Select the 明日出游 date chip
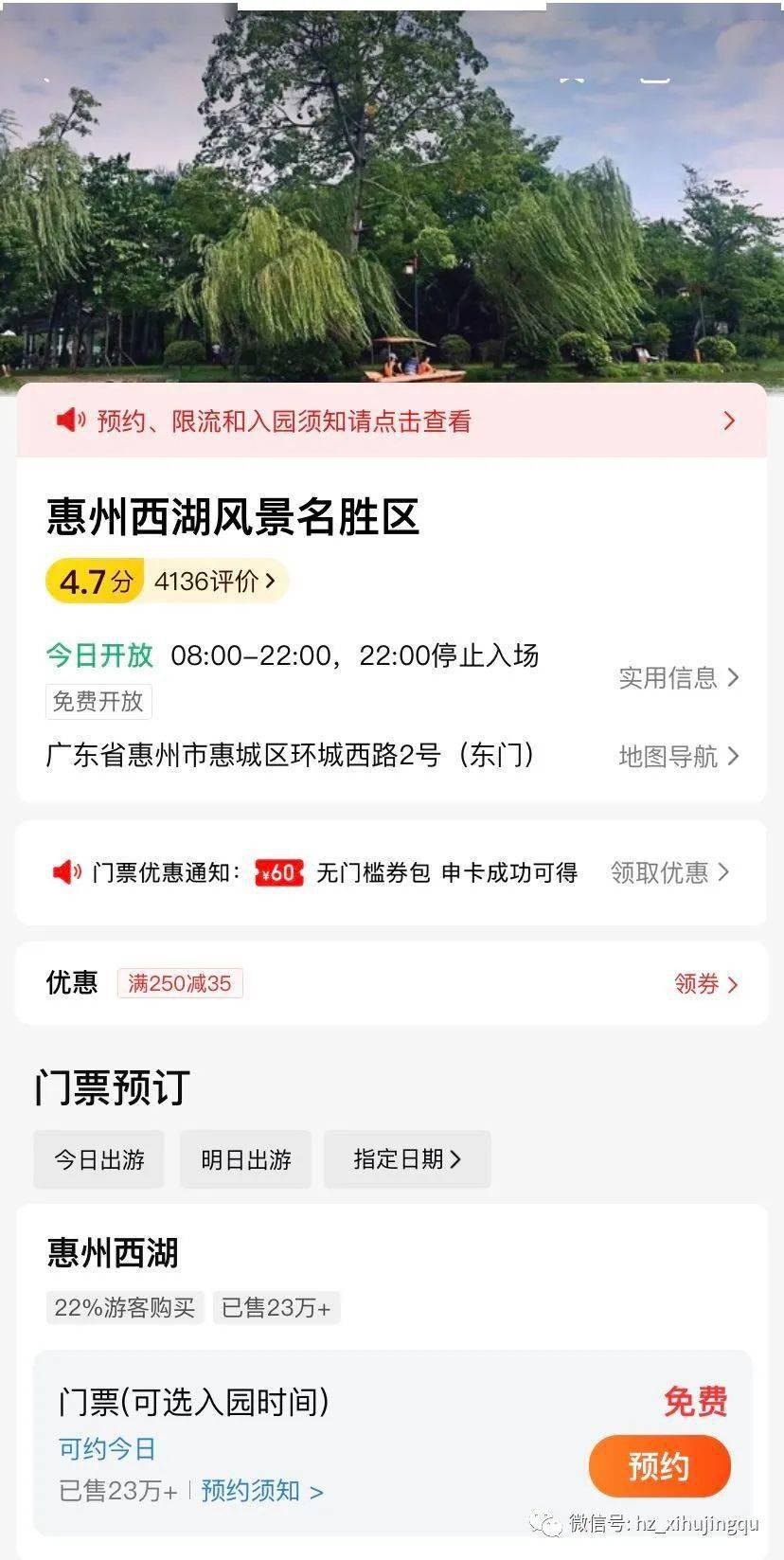 246,1159
